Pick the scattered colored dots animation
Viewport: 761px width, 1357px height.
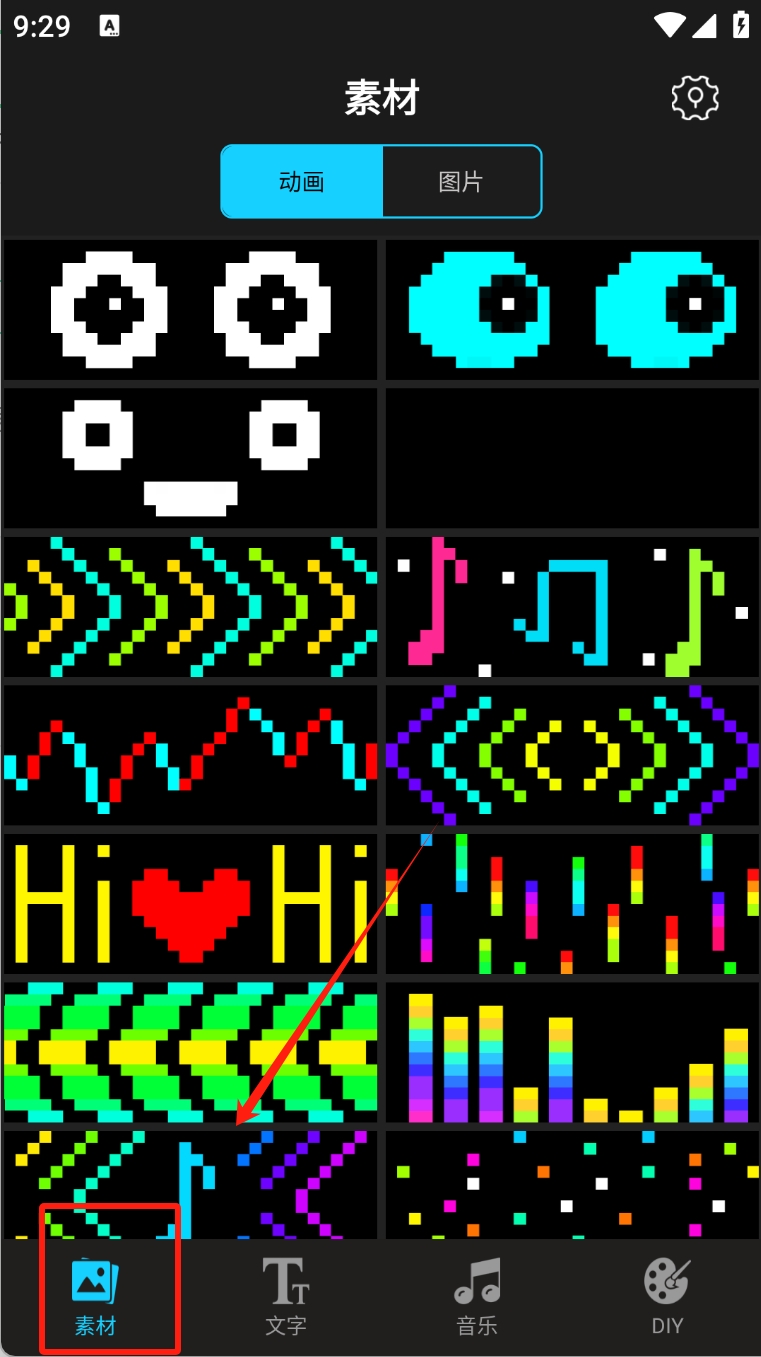point(572,1184)
